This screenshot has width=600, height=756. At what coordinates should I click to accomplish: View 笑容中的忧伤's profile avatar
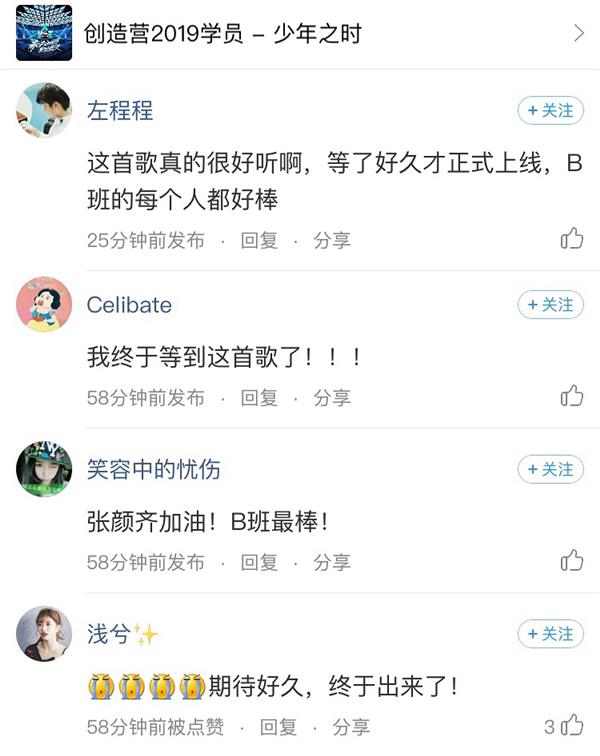click(44, 469)
